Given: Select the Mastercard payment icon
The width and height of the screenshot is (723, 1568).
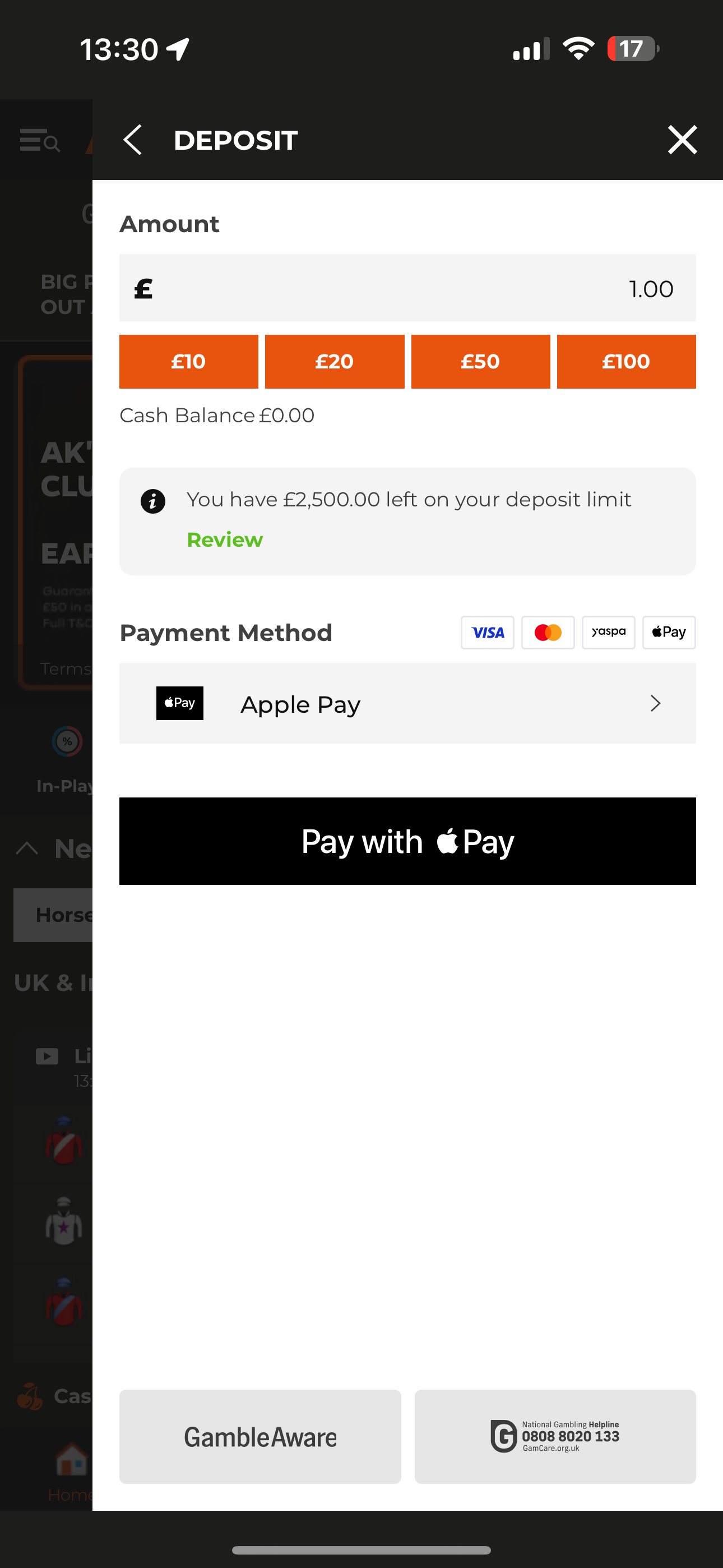Looking at the screenshot, I should click(x=547, y=633).
